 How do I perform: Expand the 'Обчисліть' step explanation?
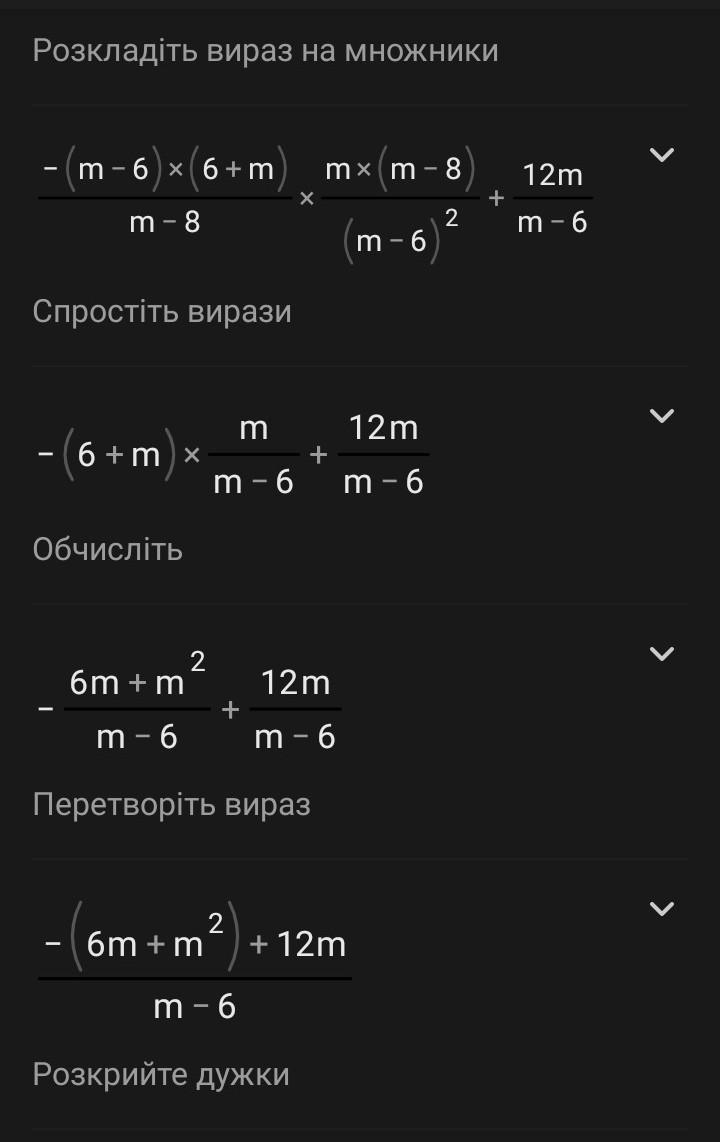coord(662,654)
